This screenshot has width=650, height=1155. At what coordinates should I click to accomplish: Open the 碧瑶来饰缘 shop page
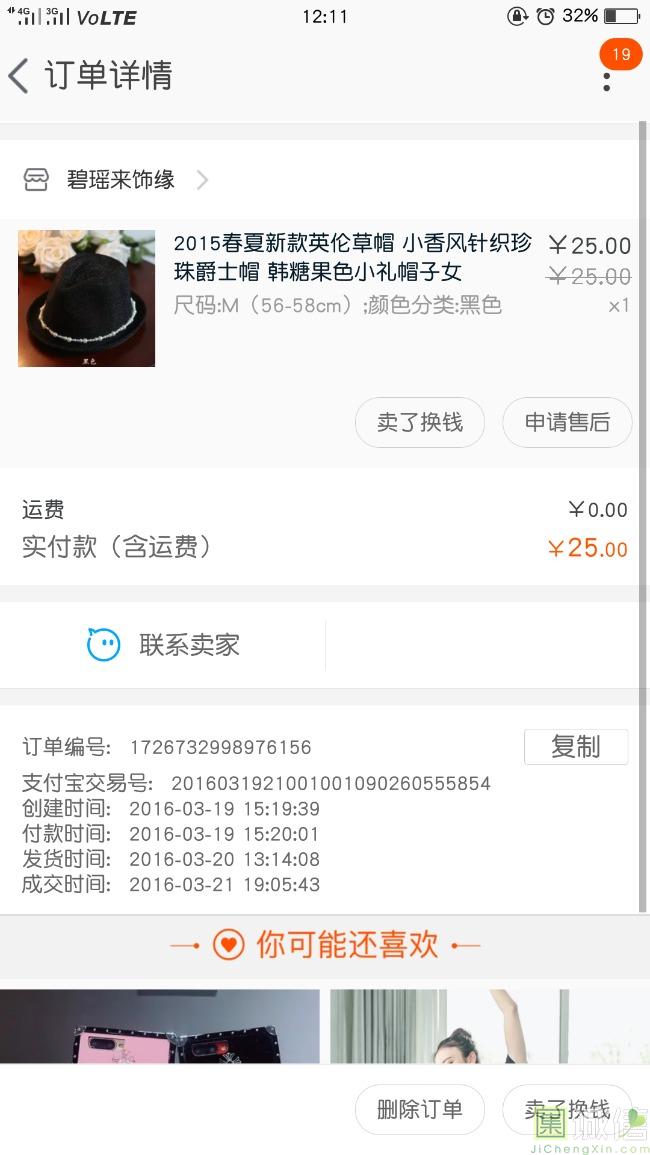120,180
